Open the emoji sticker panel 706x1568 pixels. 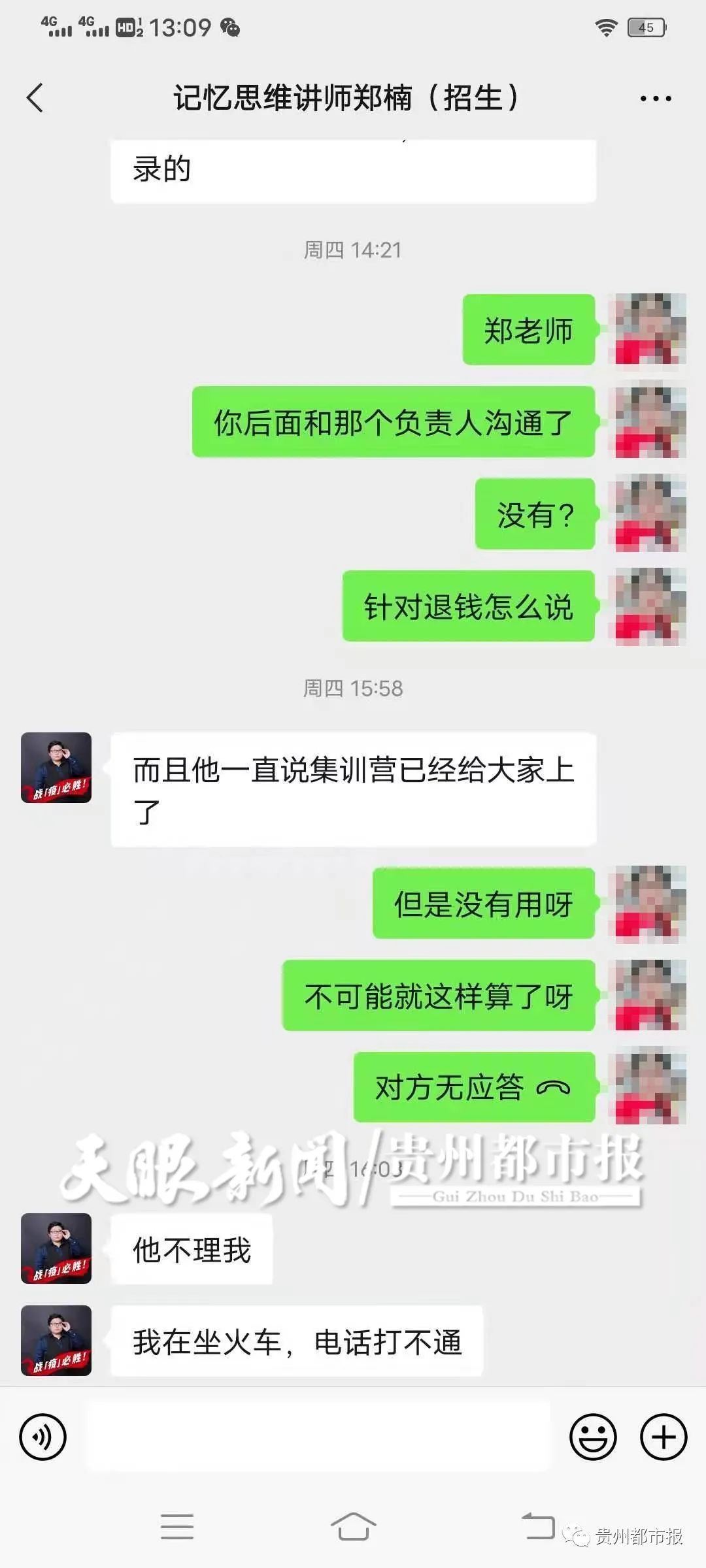click(593, 1437)
